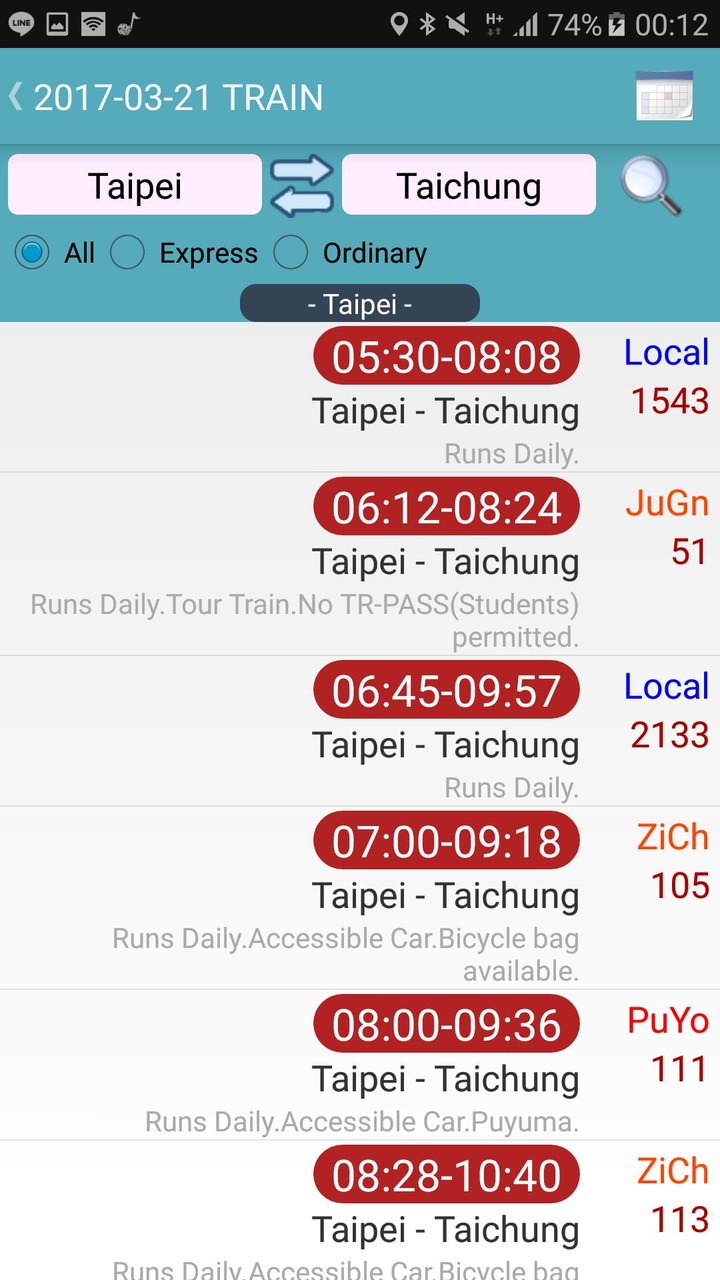Open the Taipei departure station selector

[134, 185]
